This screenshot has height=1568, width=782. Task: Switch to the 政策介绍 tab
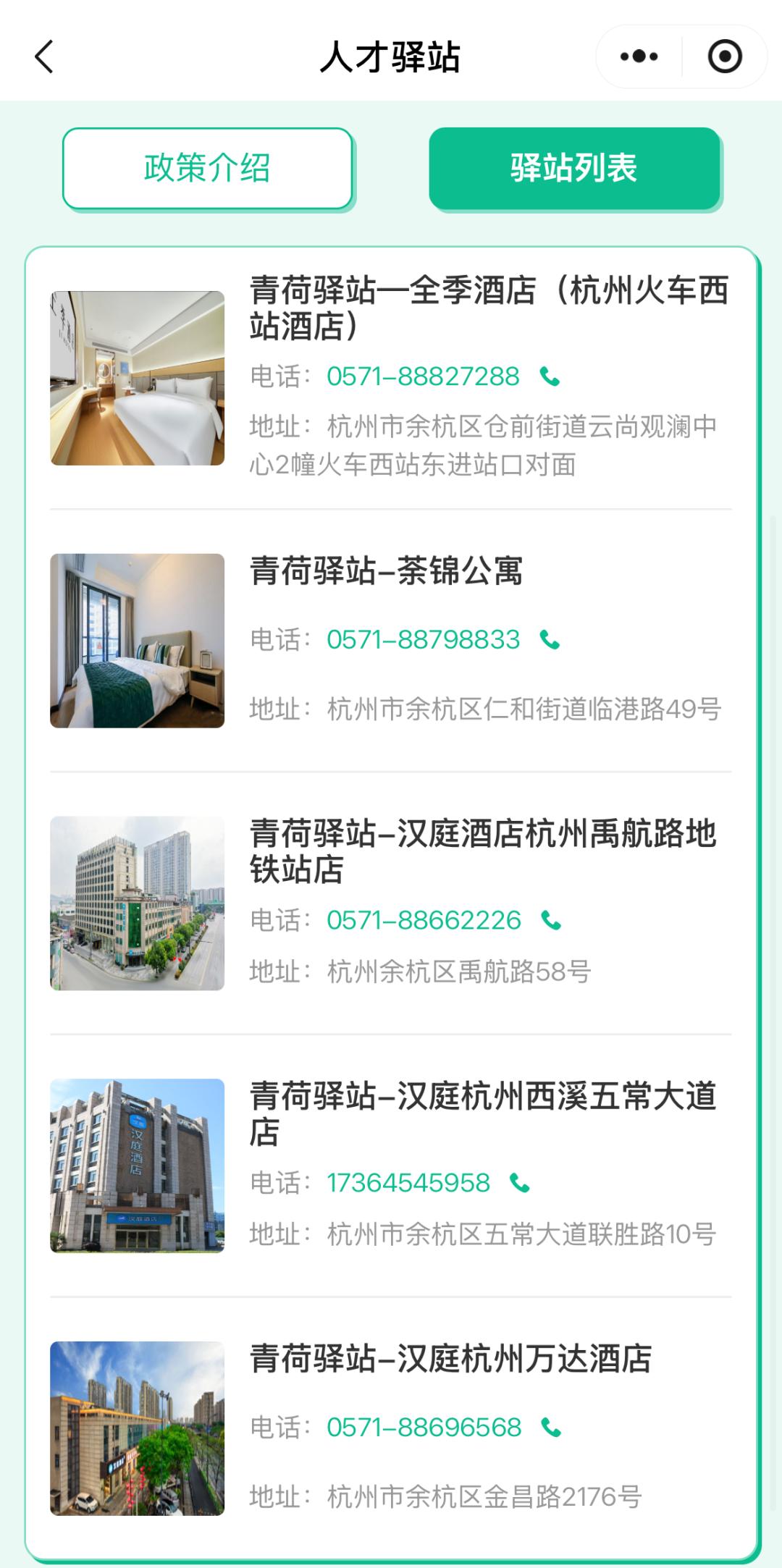tap(207, 168)
